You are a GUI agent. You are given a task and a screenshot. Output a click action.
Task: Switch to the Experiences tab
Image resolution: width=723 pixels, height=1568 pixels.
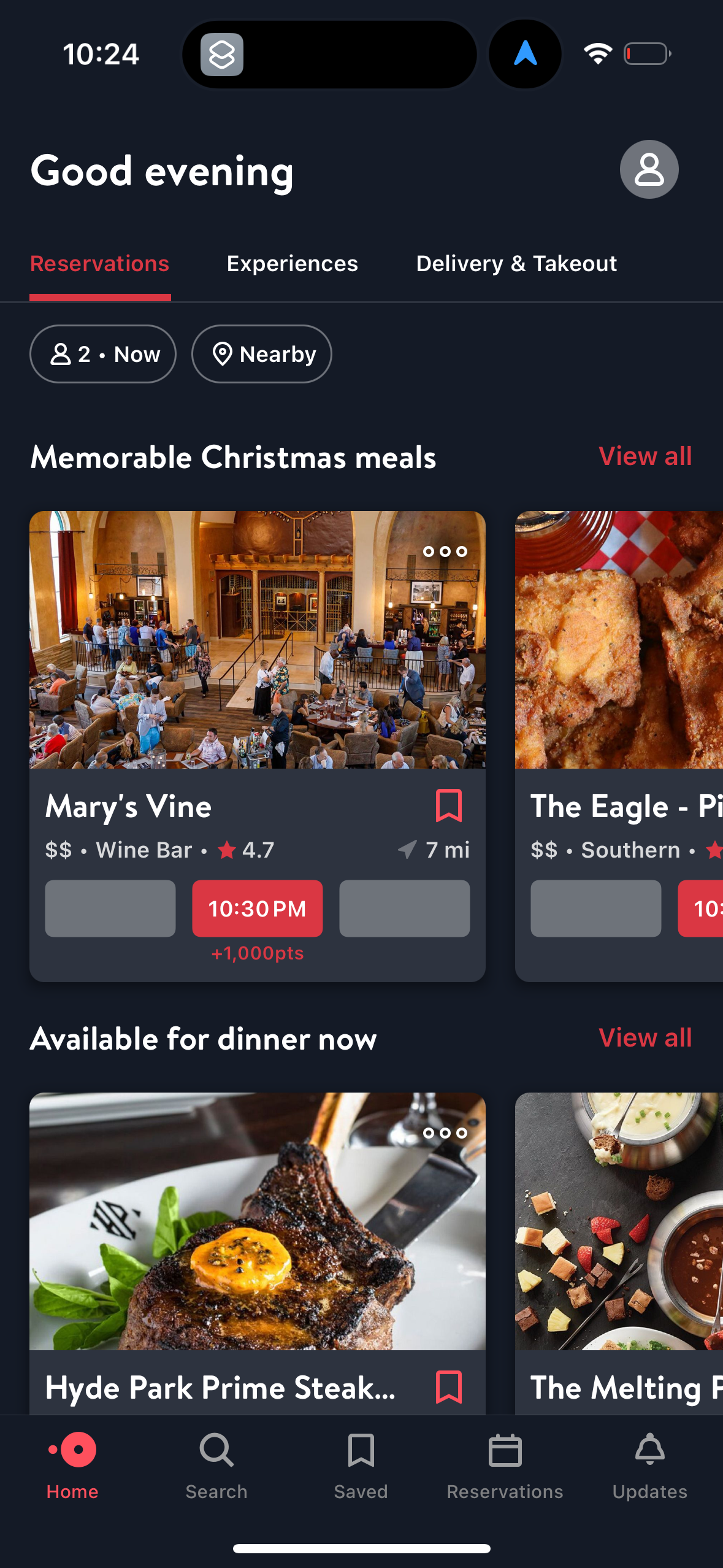(291, 263)
